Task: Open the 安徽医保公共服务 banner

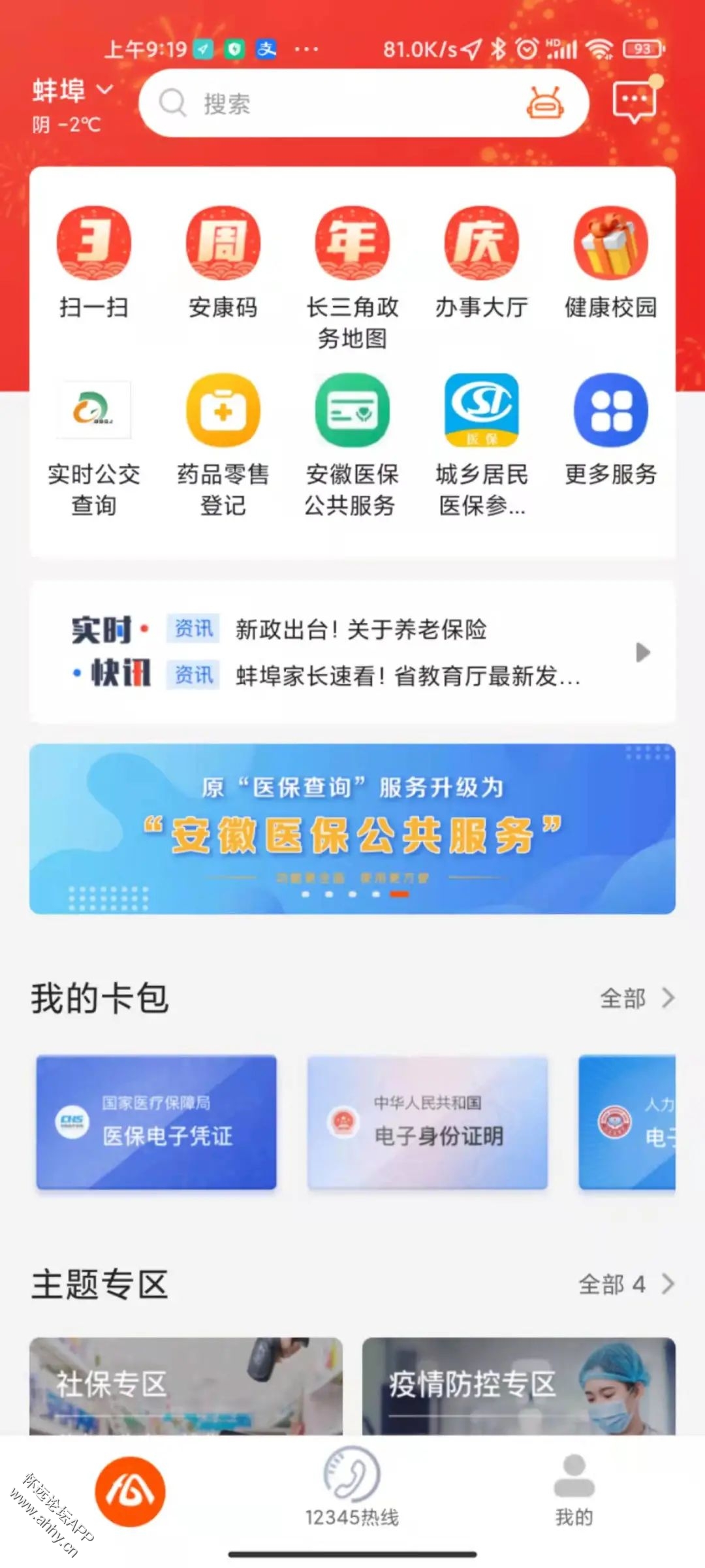Action: click(x=352, y=828)
